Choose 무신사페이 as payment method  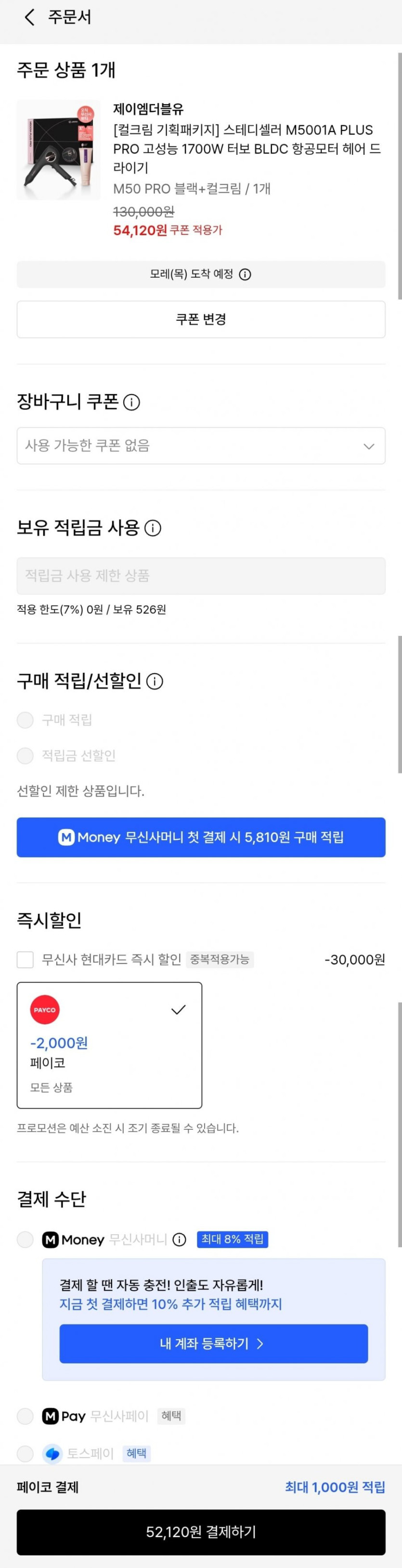(x=25, y=1416)
